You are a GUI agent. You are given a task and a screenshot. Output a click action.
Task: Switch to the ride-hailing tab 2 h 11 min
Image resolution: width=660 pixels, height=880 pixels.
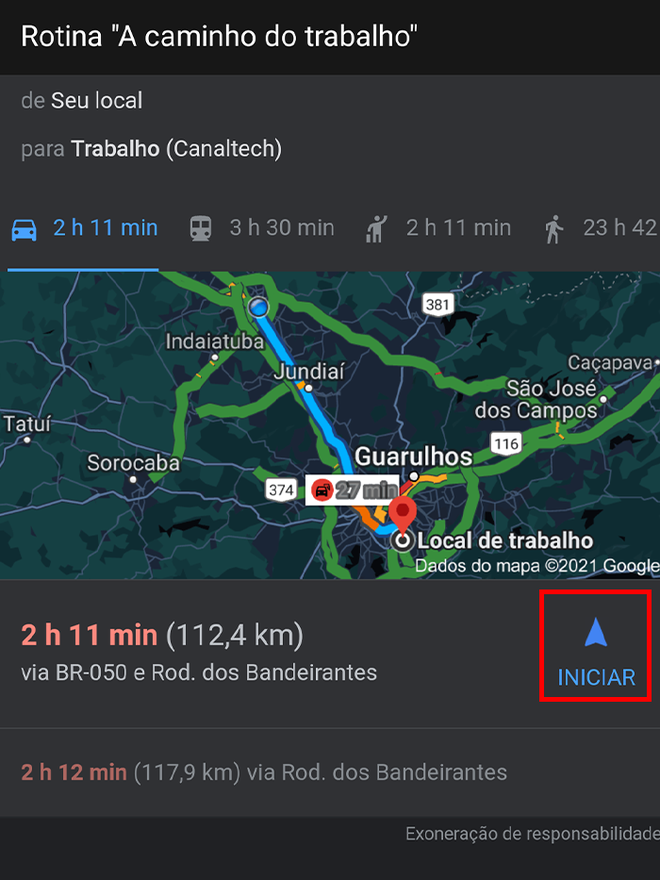[439, 229]
